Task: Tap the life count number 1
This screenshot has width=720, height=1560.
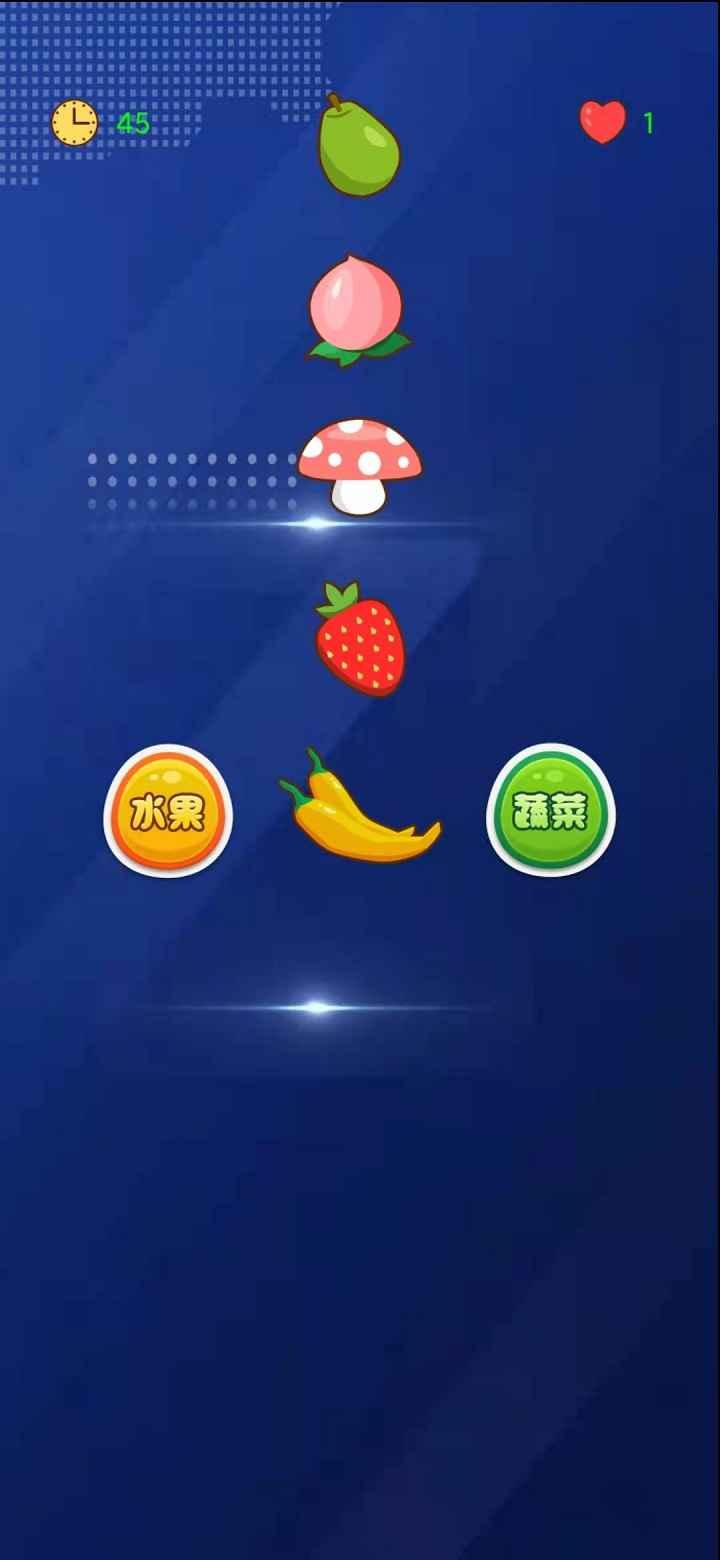Action: [x=647, y=120]
